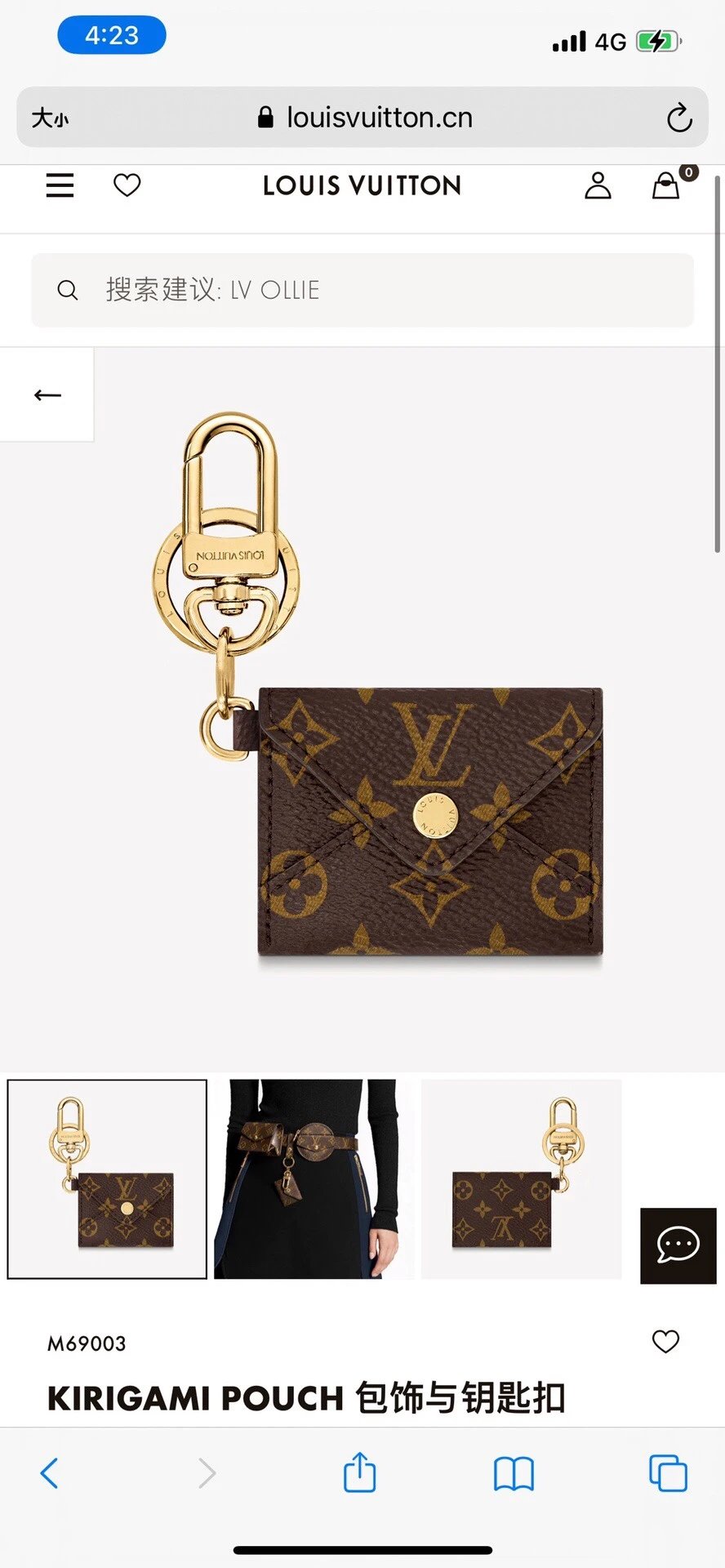Open Safari bookmarks
Image resolution: width=725 pixels, height=1568 pixels.
pyautogui.click(x=514, y=1474)
